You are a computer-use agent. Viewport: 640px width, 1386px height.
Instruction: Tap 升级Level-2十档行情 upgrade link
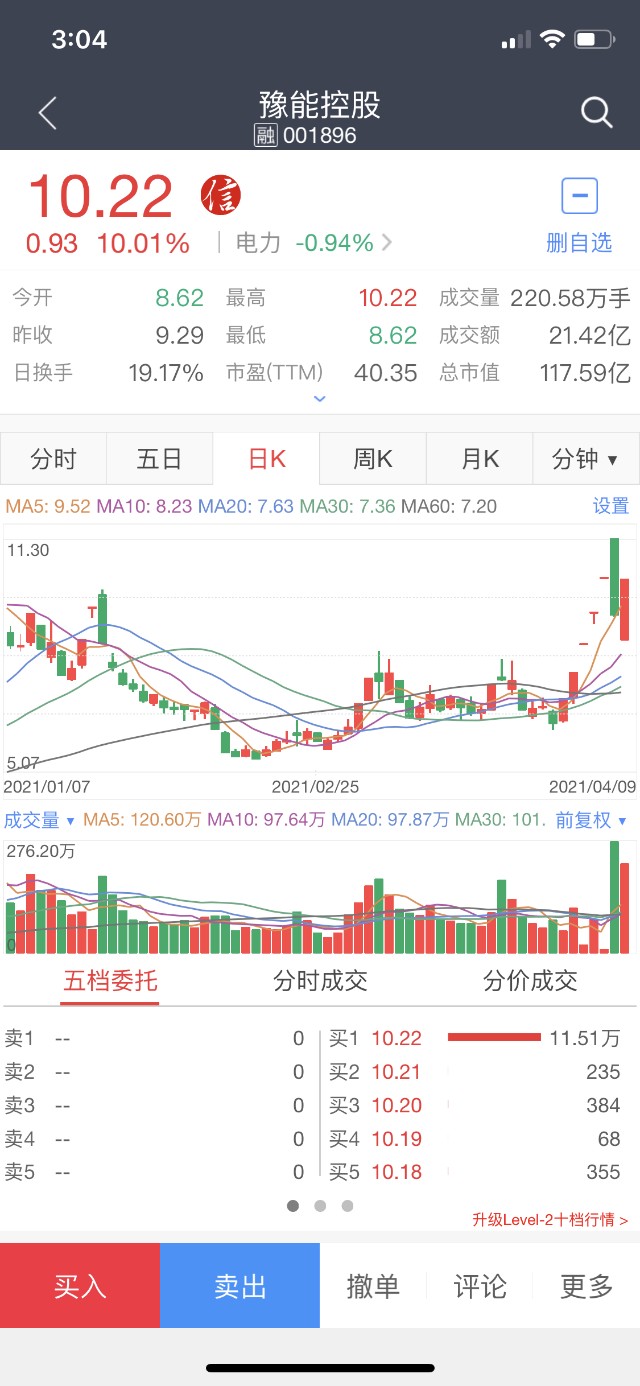pyautogui.click(x=550, y=1220)
